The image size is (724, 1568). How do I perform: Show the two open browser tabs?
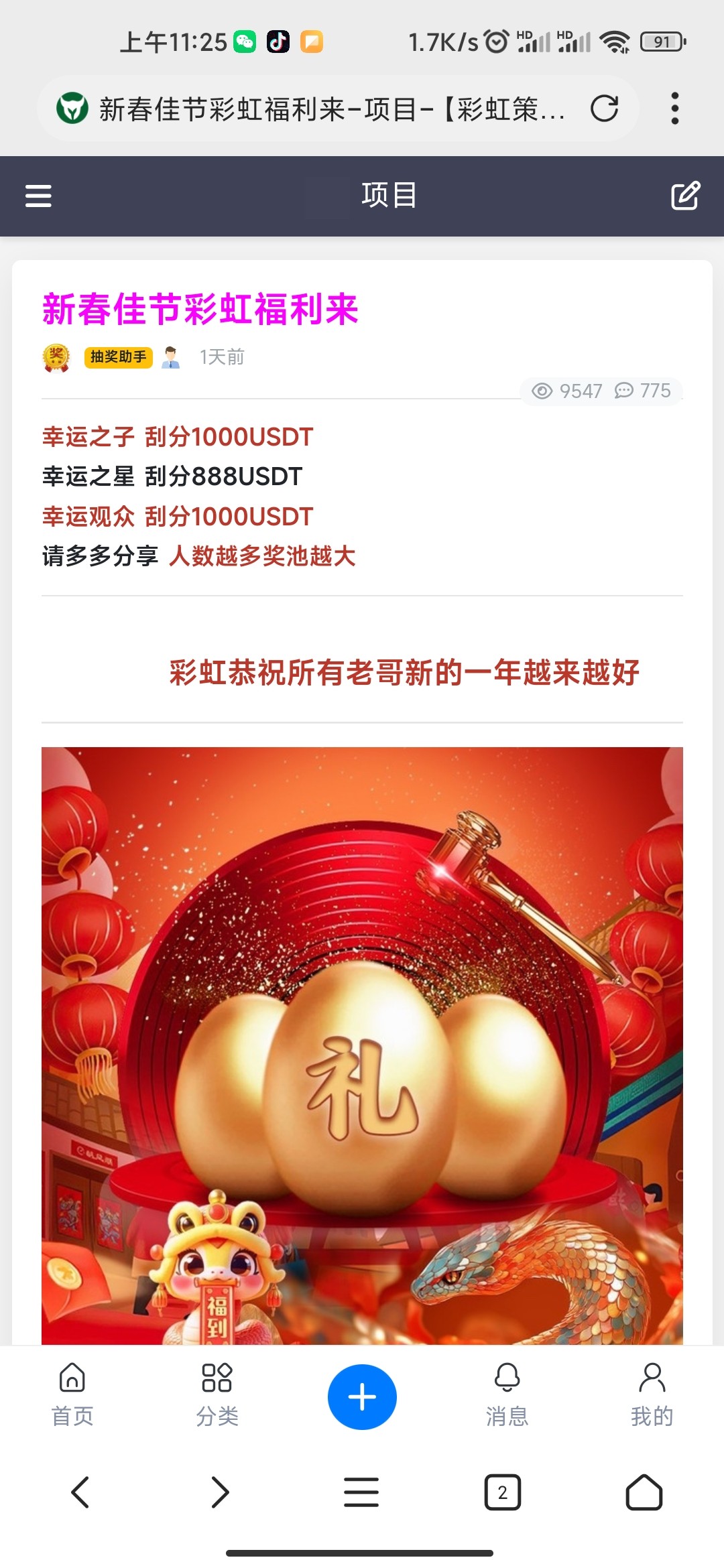[x=502, y=1492]
